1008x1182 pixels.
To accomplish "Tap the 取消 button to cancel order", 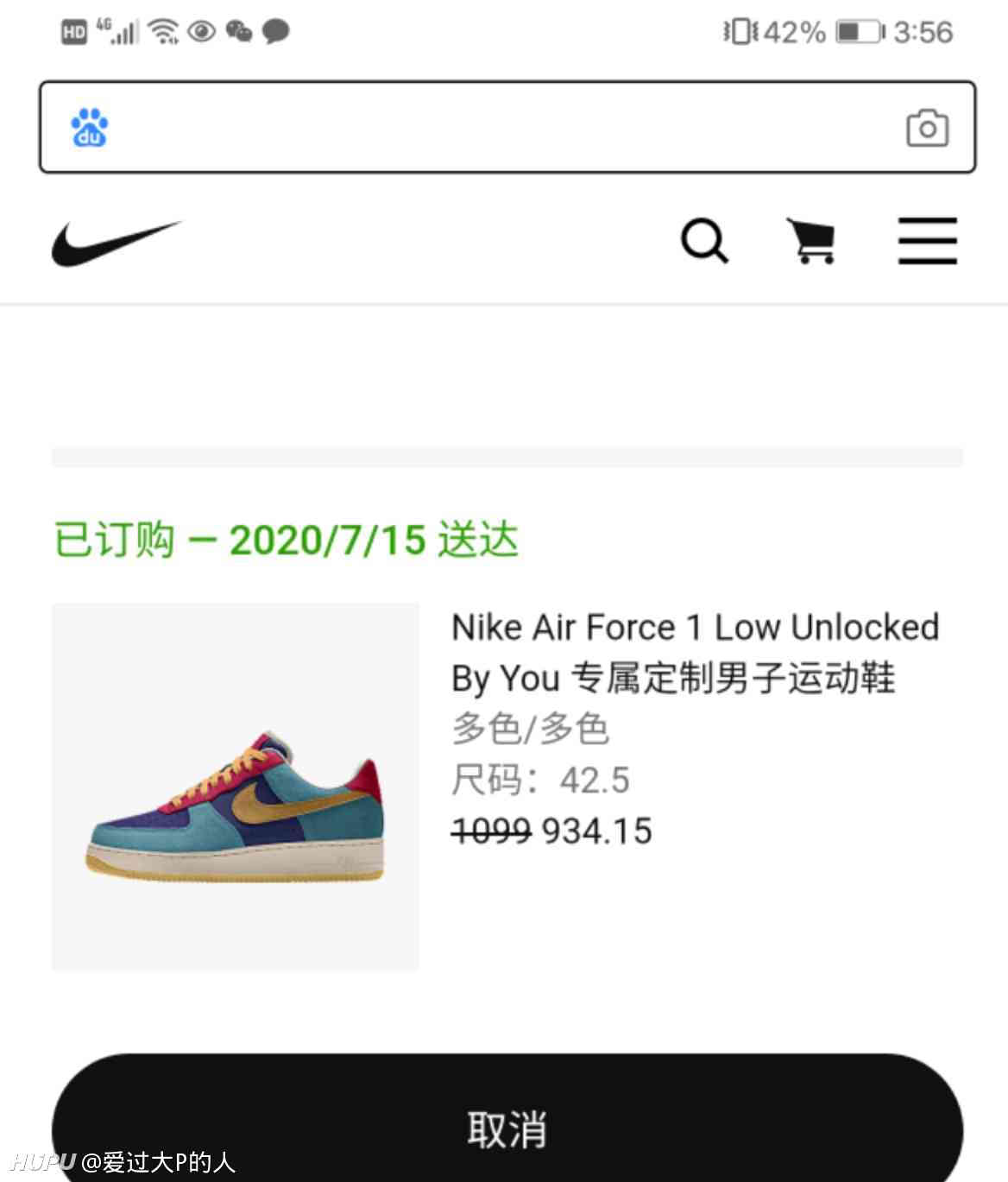I will point(507,1126).
